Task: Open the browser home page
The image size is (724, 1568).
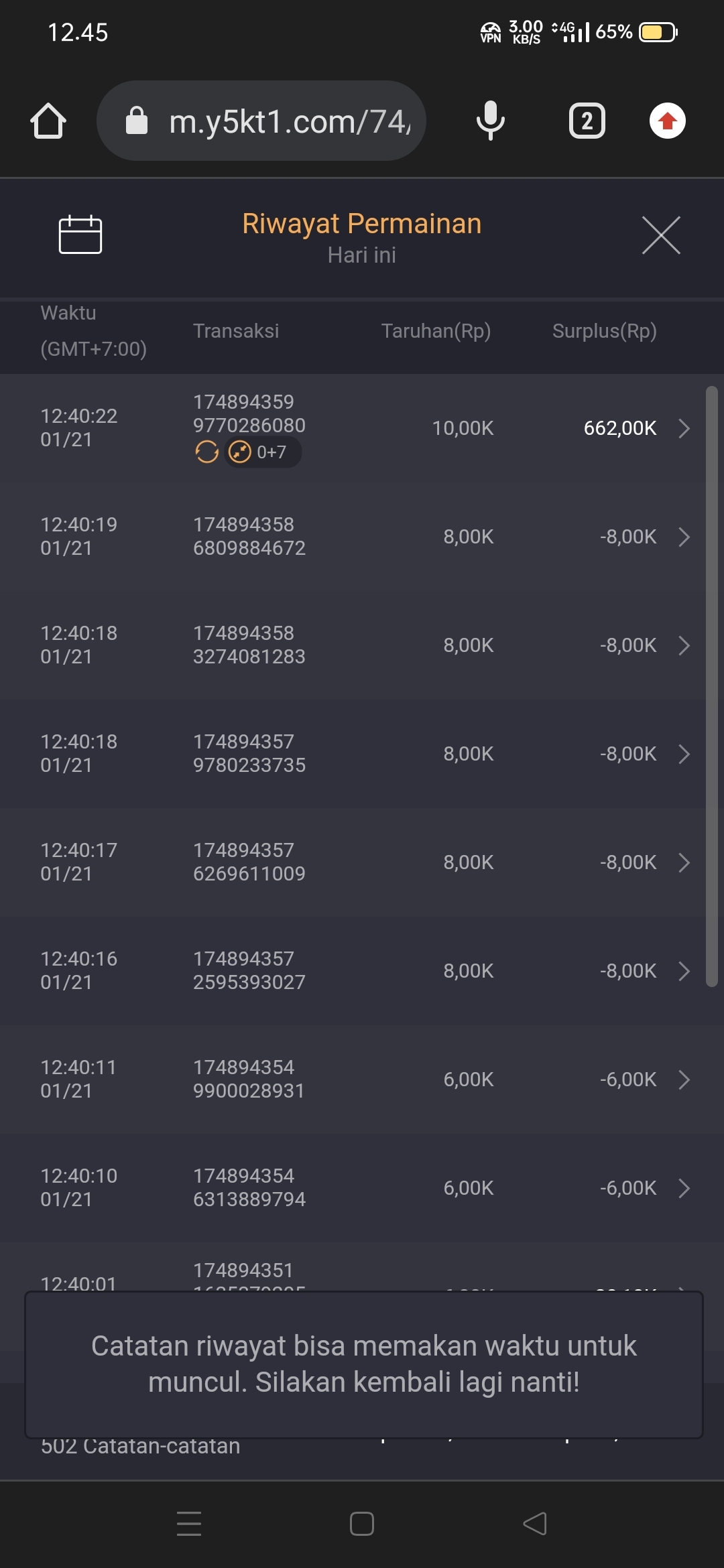Action: 48,121
